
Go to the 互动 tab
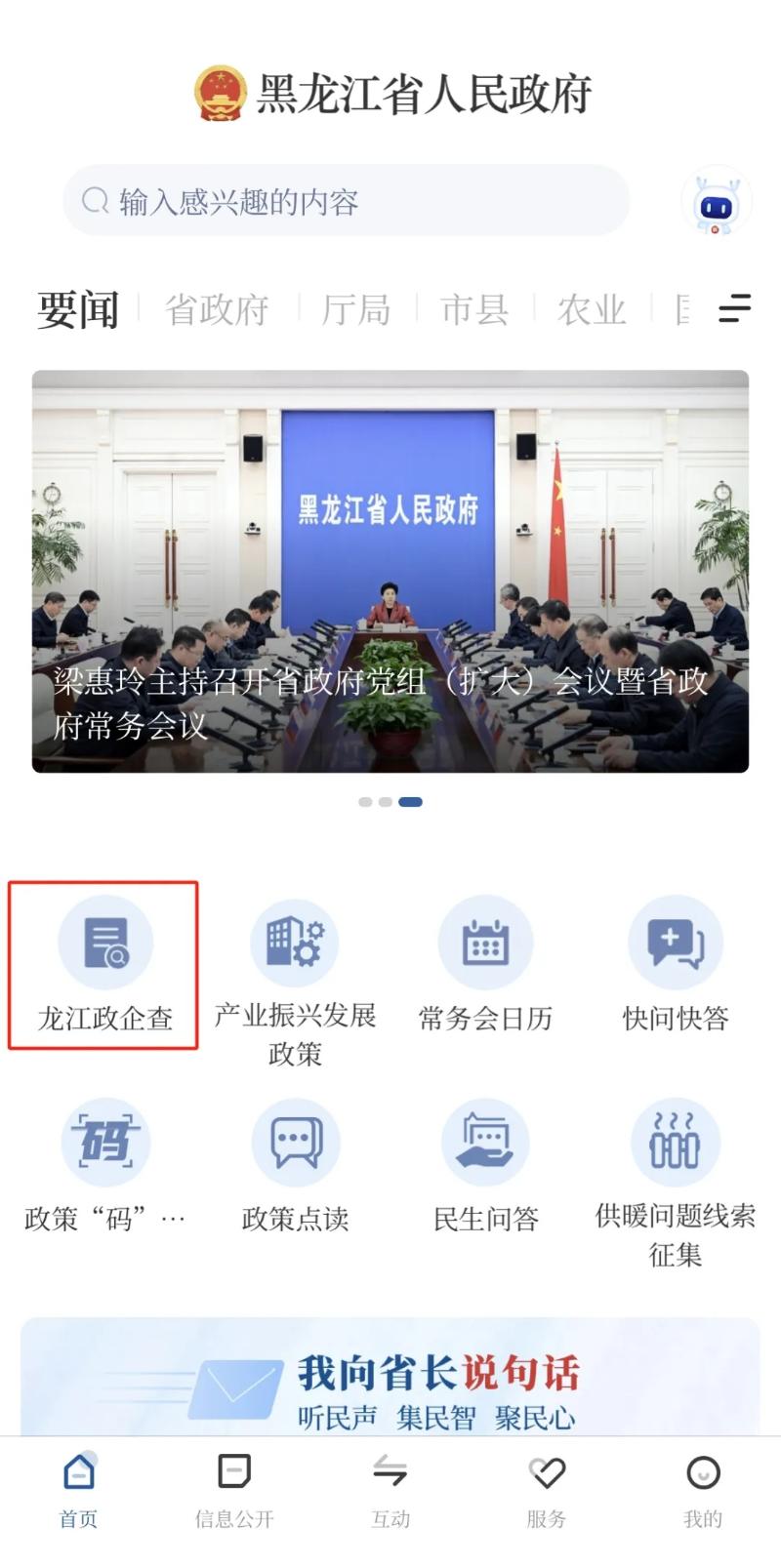390,1490
